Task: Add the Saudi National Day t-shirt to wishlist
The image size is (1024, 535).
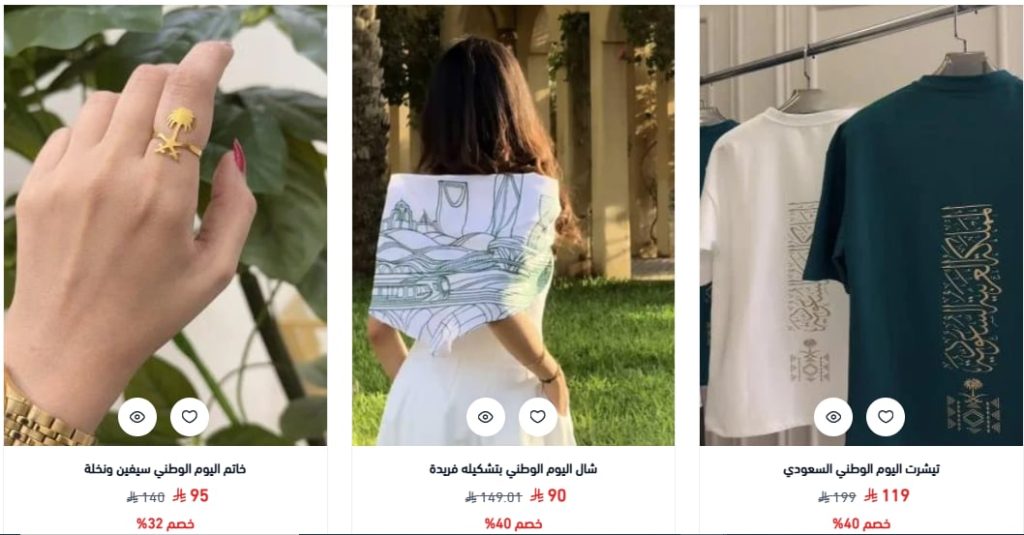Action: pyautogui.click(x=885, y=417)
